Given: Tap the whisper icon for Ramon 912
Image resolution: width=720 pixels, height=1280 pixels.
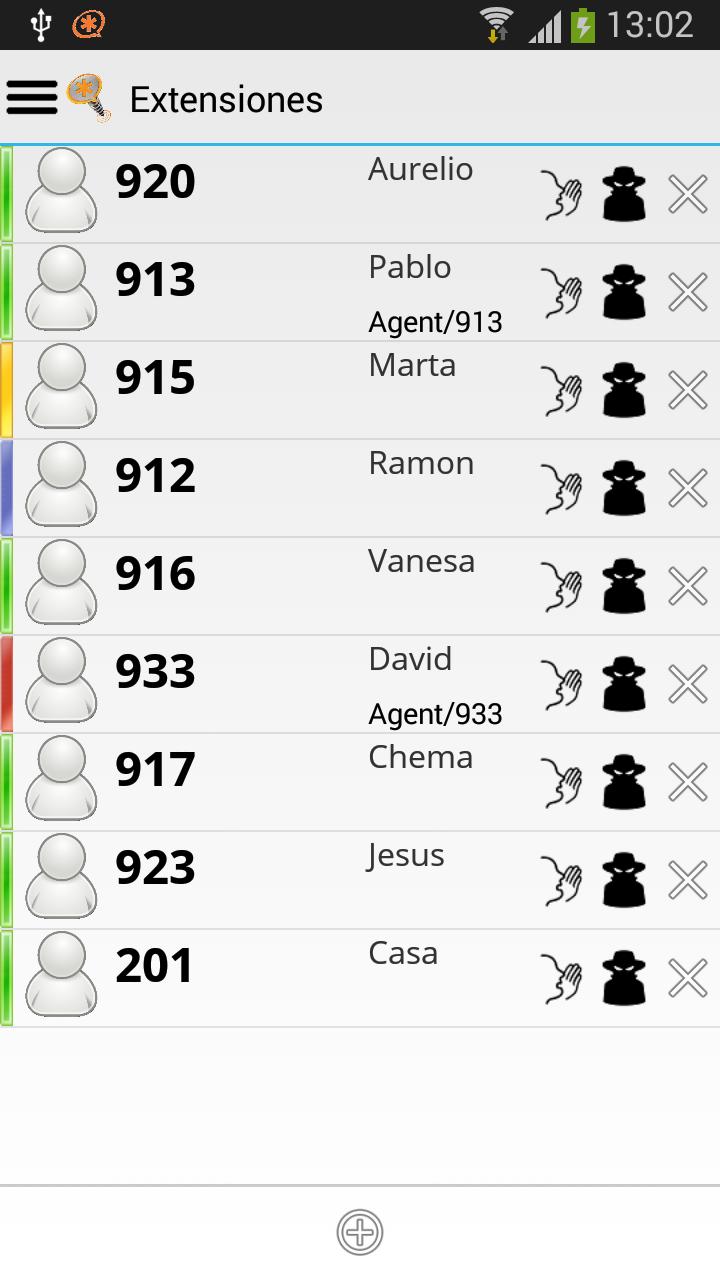Looking at the screenshot, I should 561,488.
